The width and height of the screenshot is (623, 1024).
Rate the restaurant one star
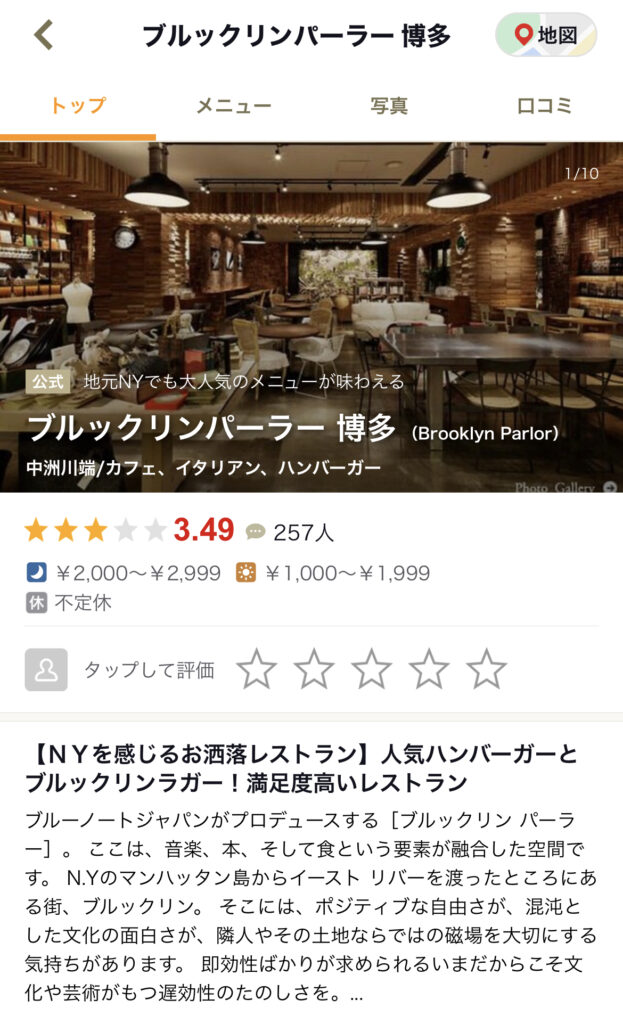pyautogui.click(x=256, y=669)
